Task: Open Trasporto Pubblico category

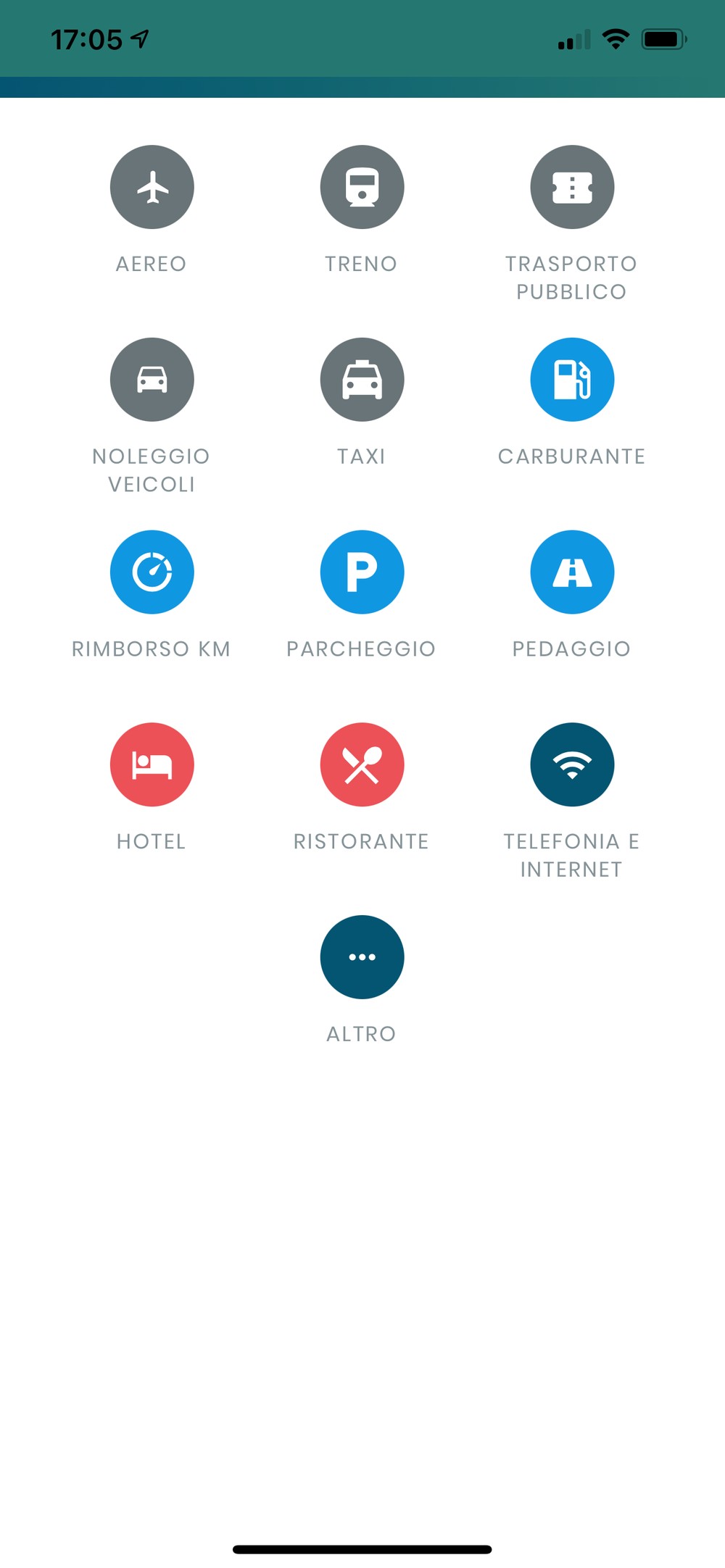Action: point(573,187)
